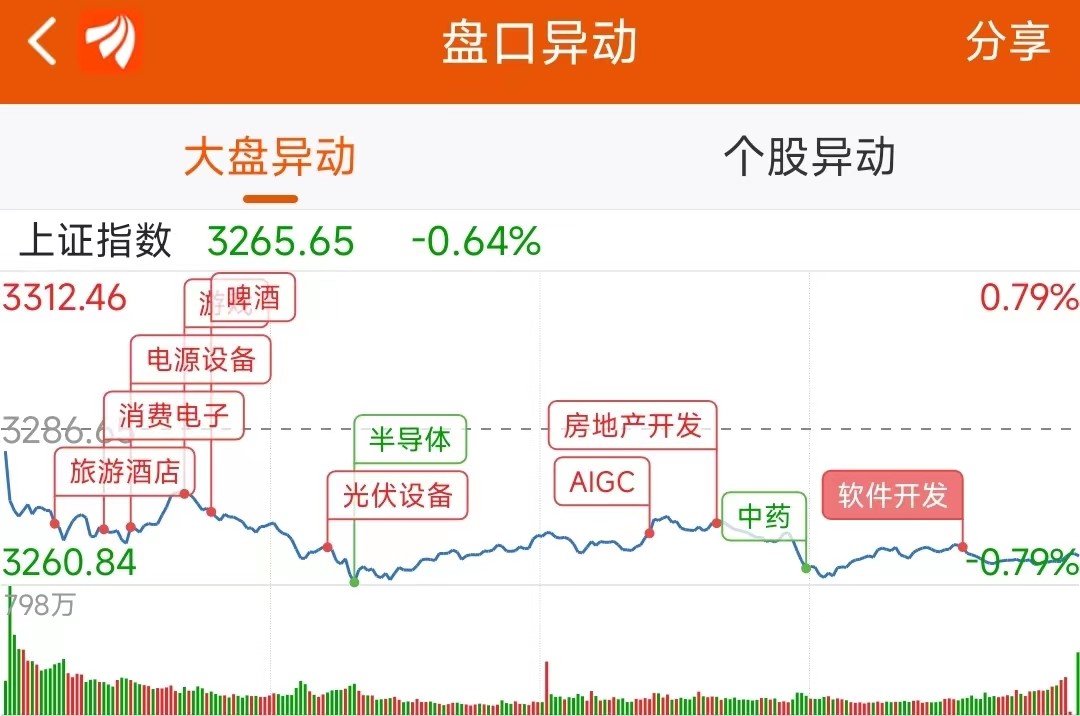Tap the 中药 green label

tap(763, 516)
